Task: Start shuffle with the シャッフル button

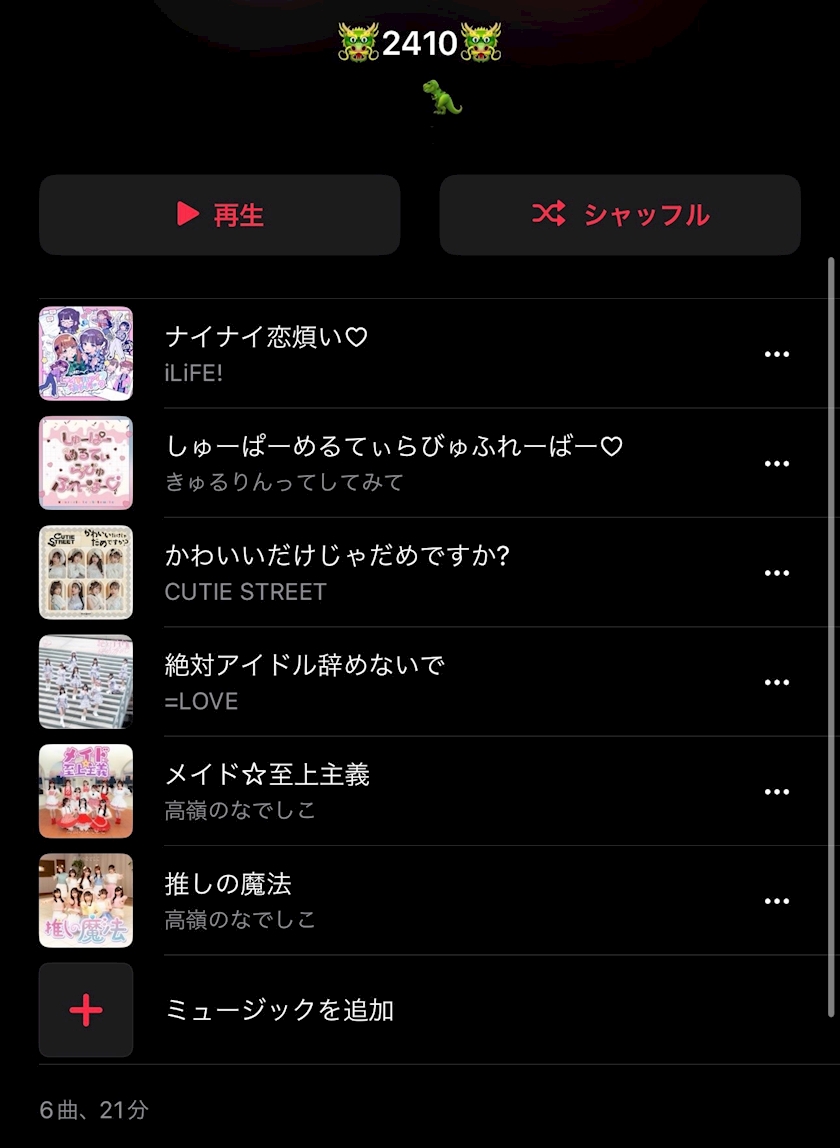Action: coord(620,215)
